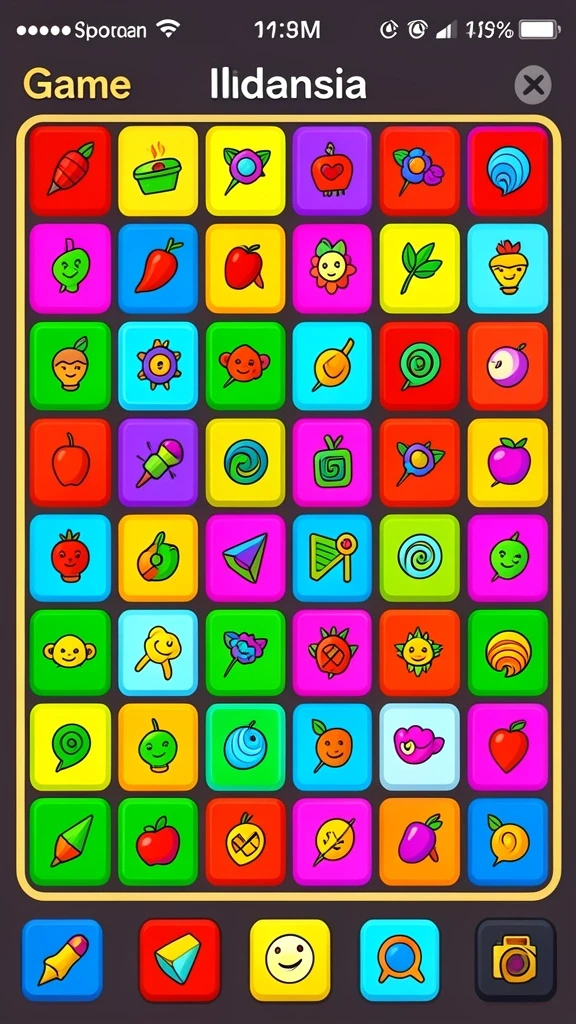The width and height of the screenshot is (576, 1024).
Task: Tap the prism on the magenta tile
Action: [246, 558]
